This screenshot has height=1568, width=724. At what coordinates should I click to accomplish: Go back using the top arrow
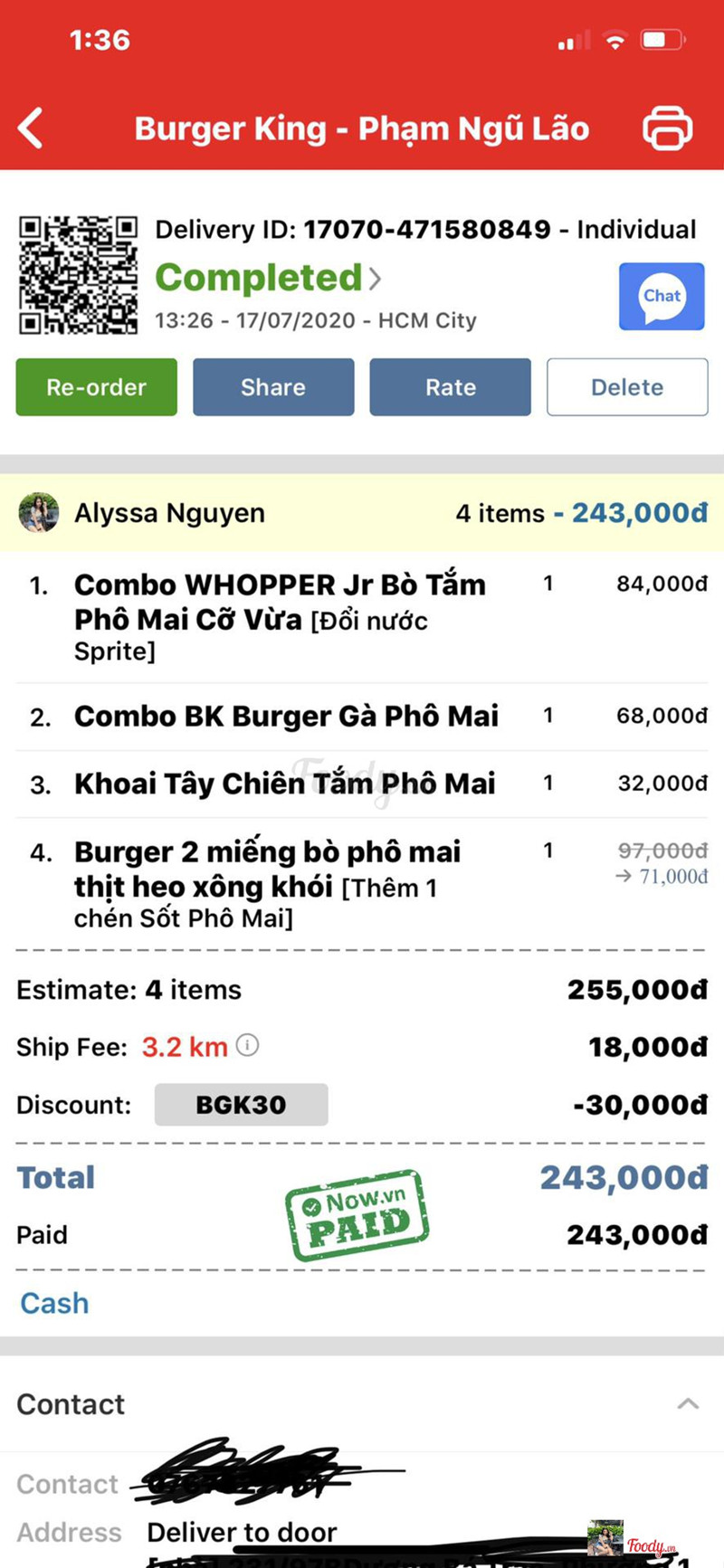(x=31, y=128)
